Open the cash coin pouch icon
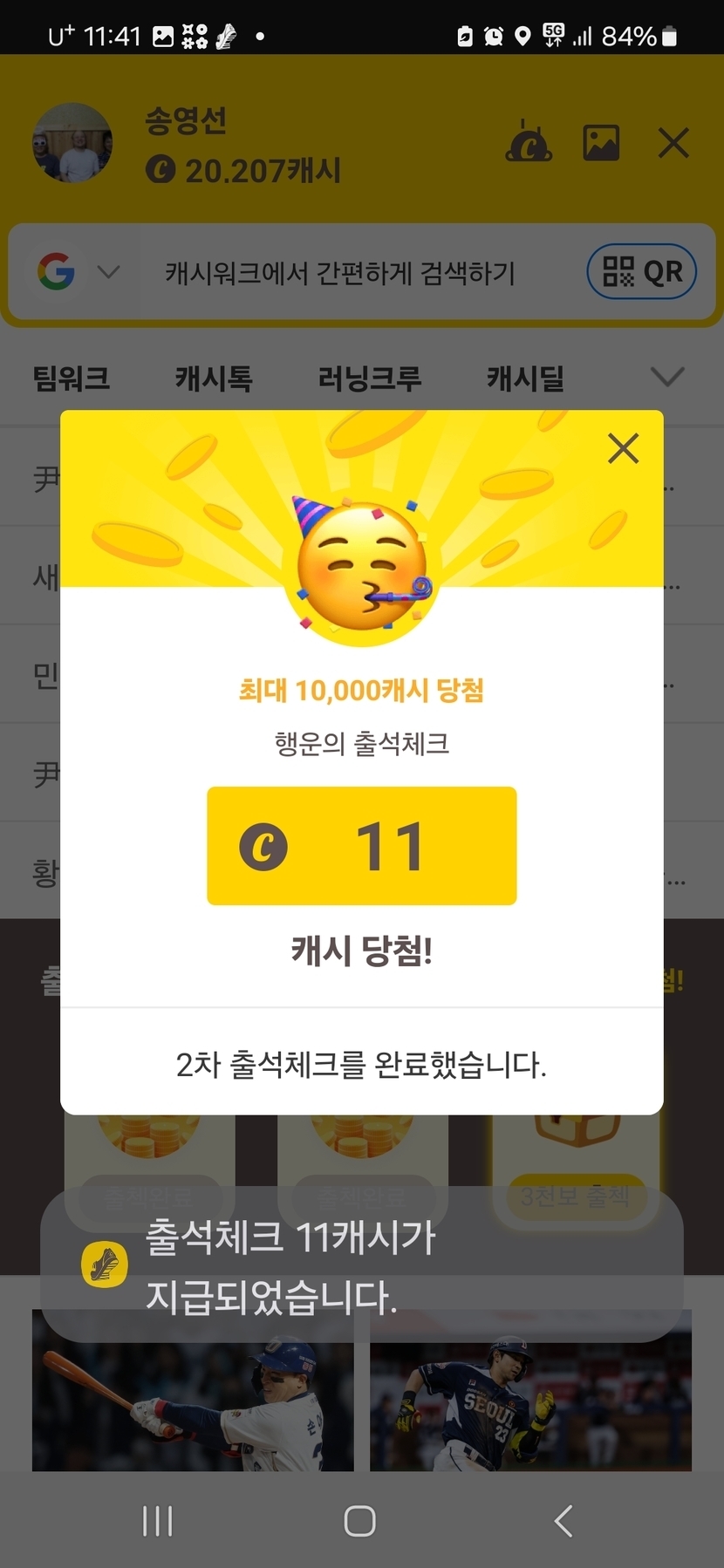Image resolution: width=724 pixels, height=1568 pixels. [529, 143]
